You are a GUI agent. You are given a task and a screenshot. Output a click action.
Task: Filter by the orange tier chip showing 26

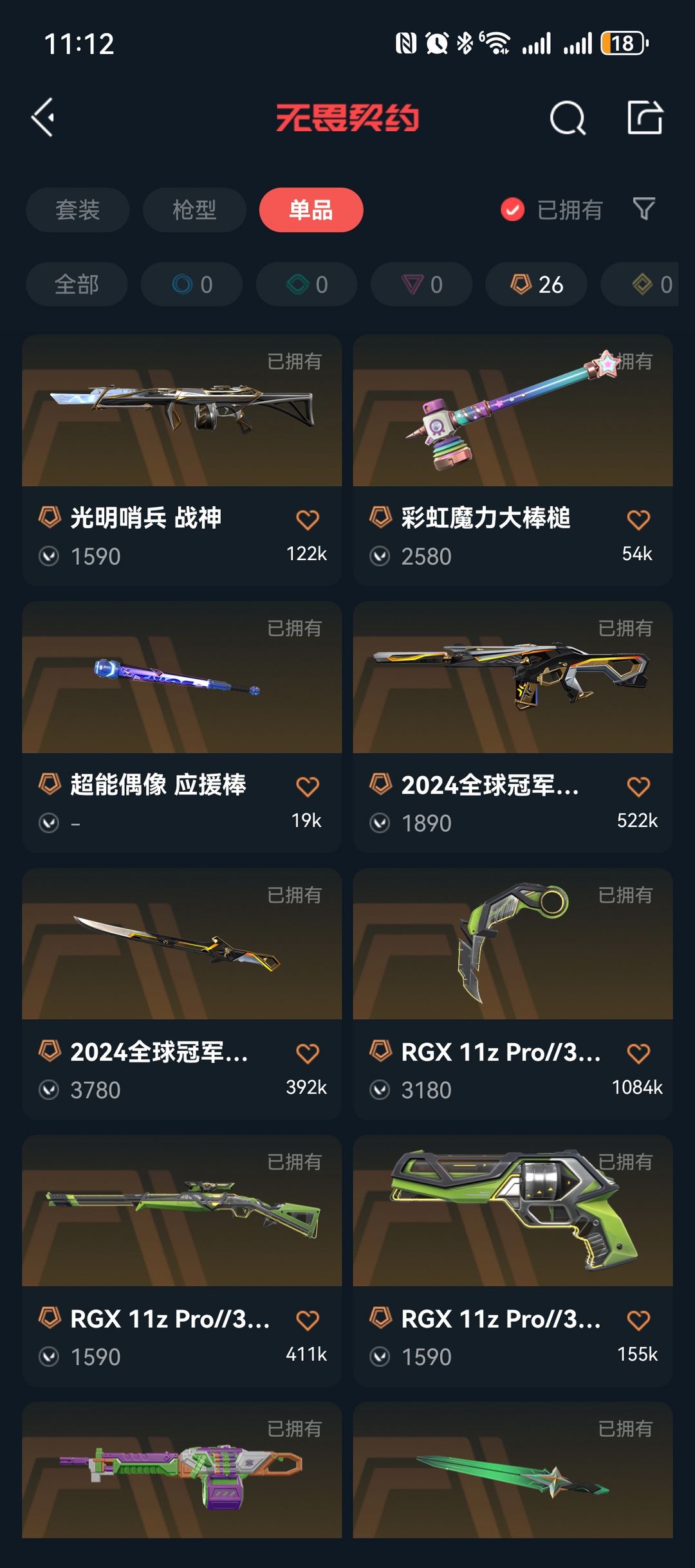pos(536,284)
